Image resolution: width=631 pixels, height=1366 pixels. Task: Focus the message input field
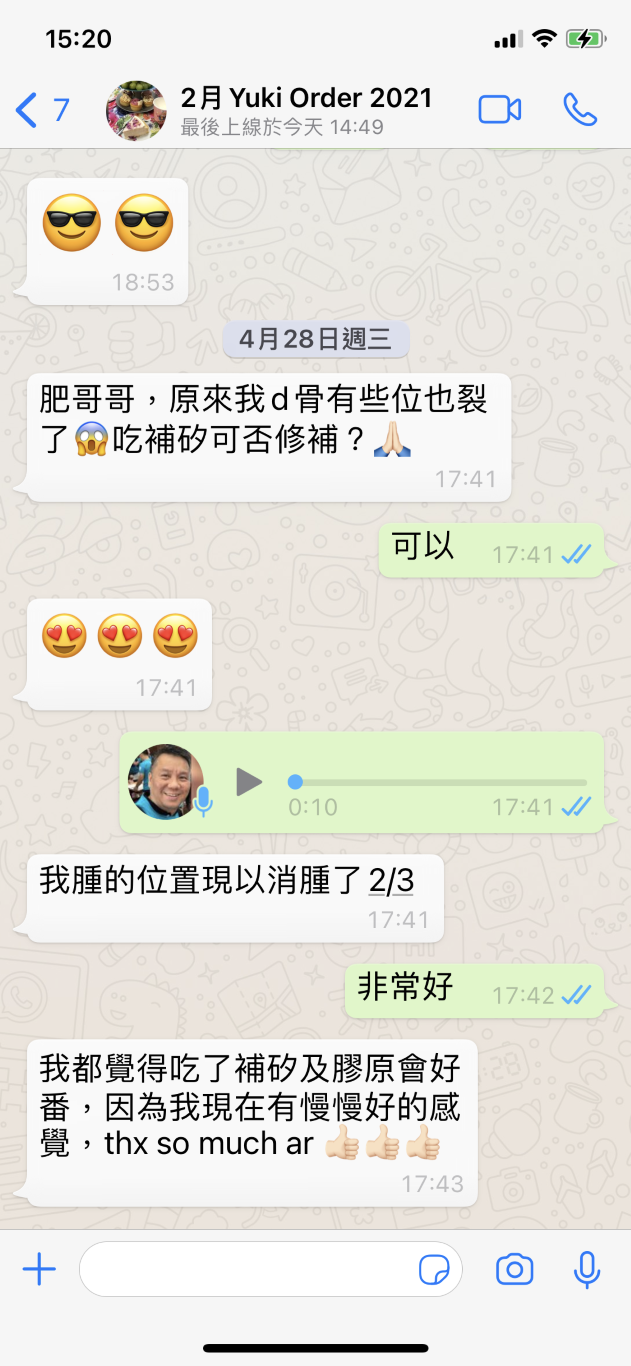[245, 1270]
